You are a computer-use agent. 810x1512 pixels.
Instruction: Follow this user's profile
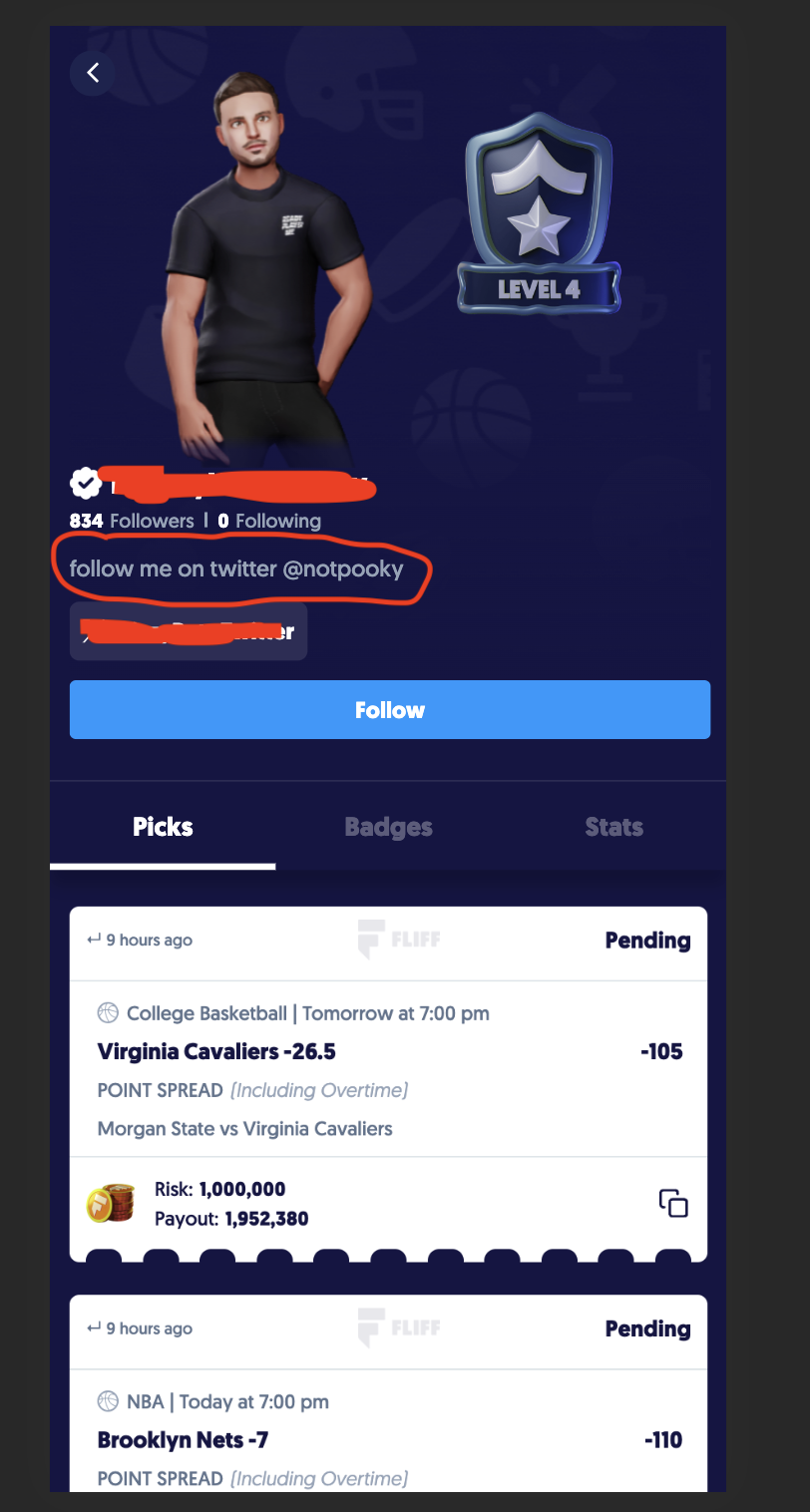coord(389,710)
